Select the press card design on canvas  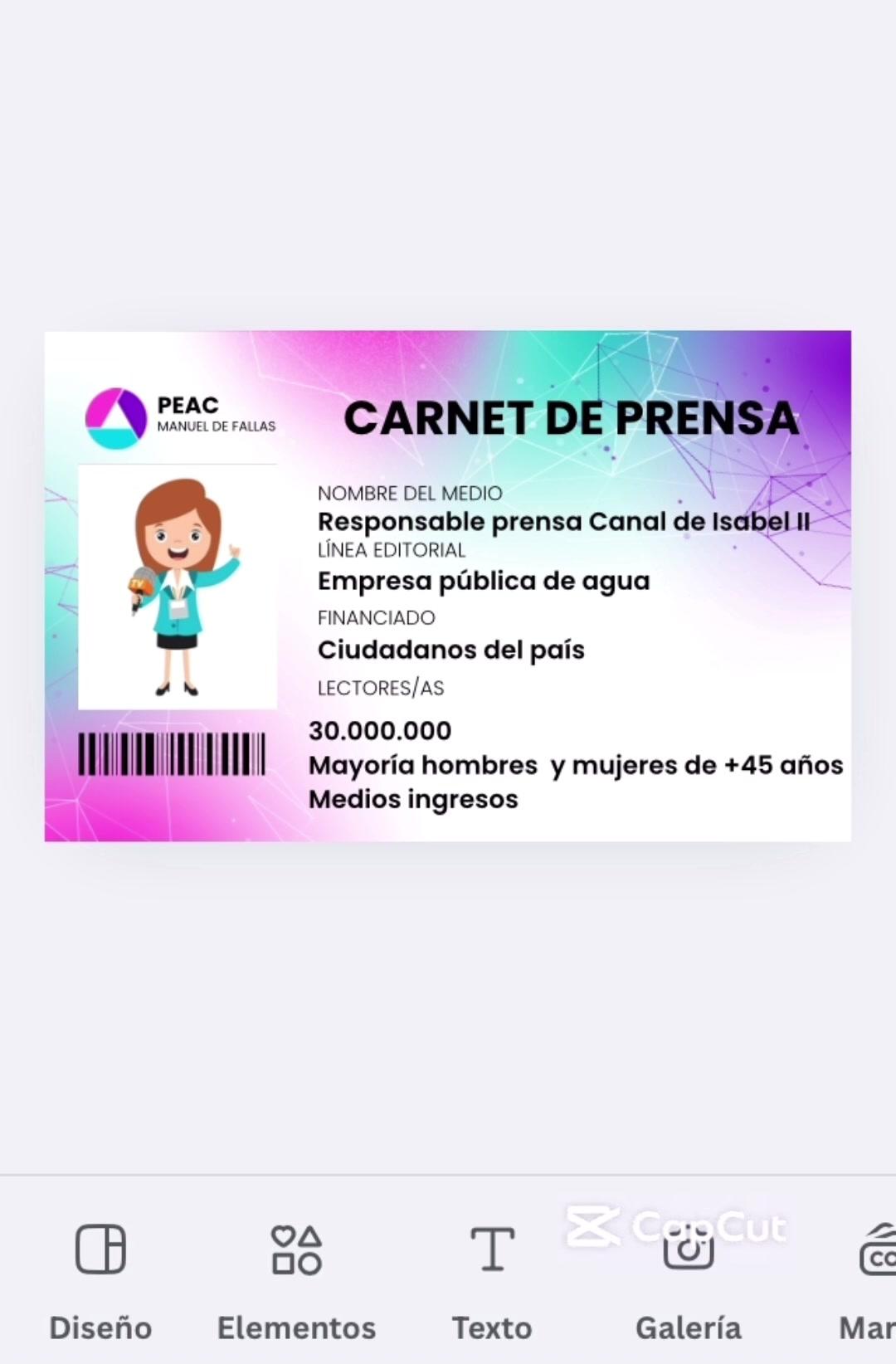click(x=448, y=586)
